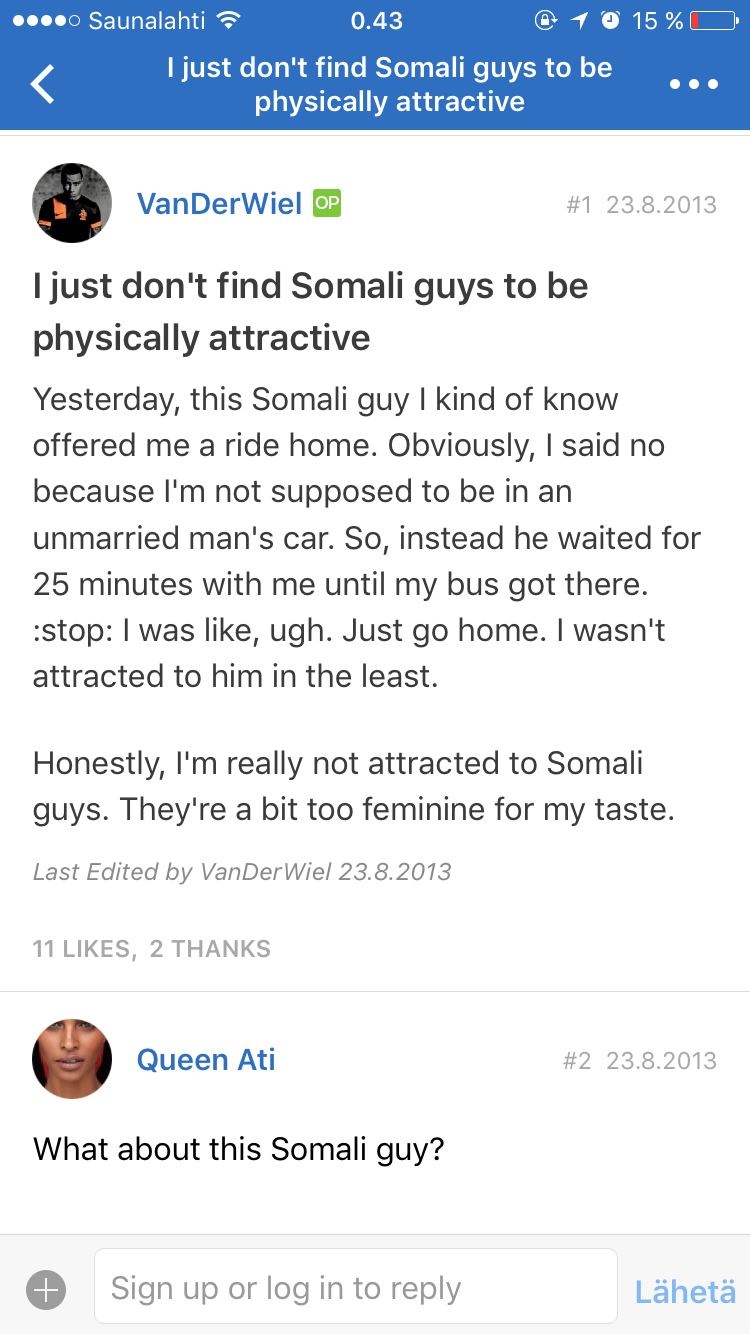750x1334 pixels.
Task: Tap the VanDerWiel username link
Action: coord(219,204)
